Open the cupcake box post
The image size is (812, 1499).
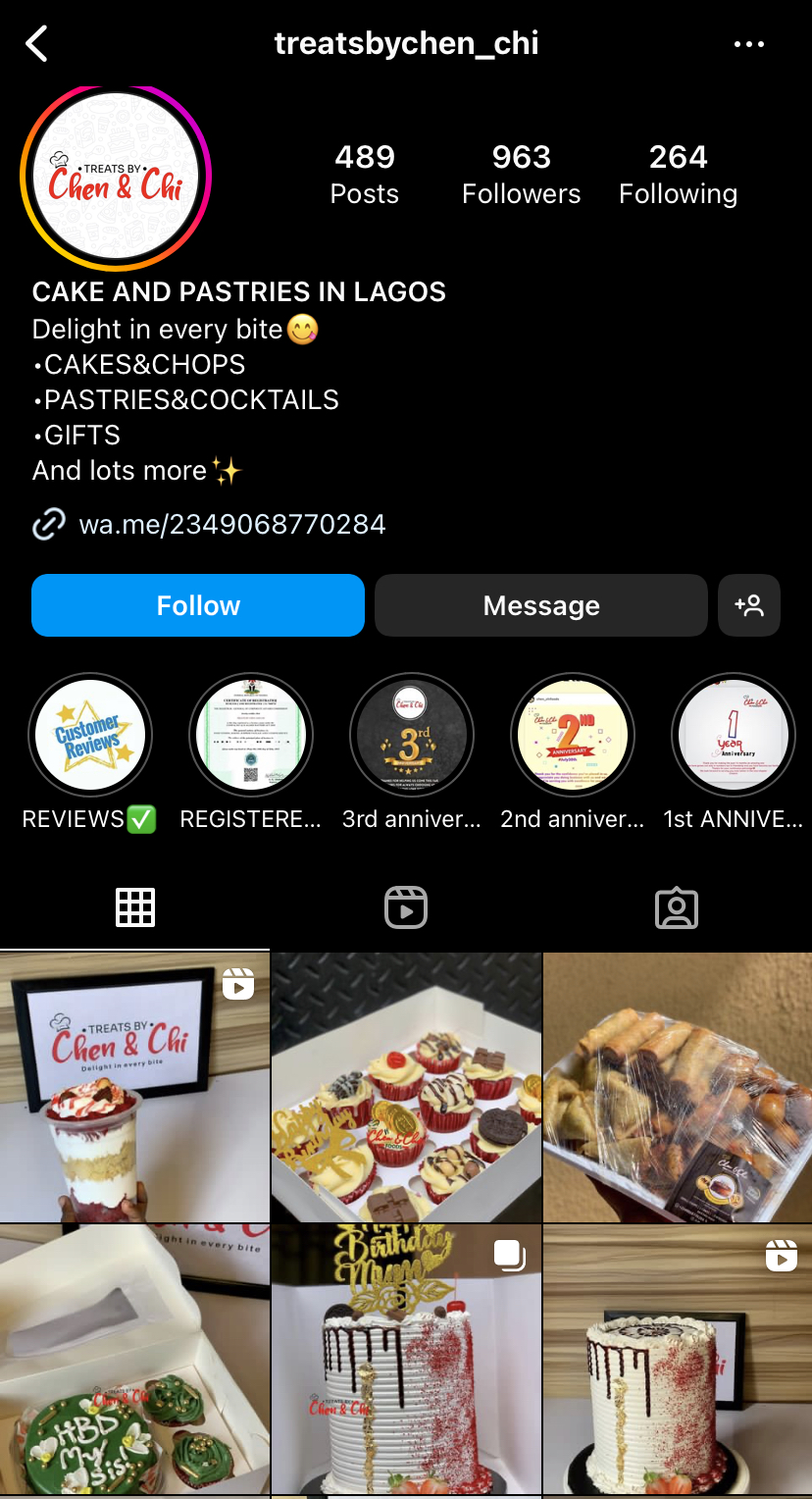point(406,1087)
